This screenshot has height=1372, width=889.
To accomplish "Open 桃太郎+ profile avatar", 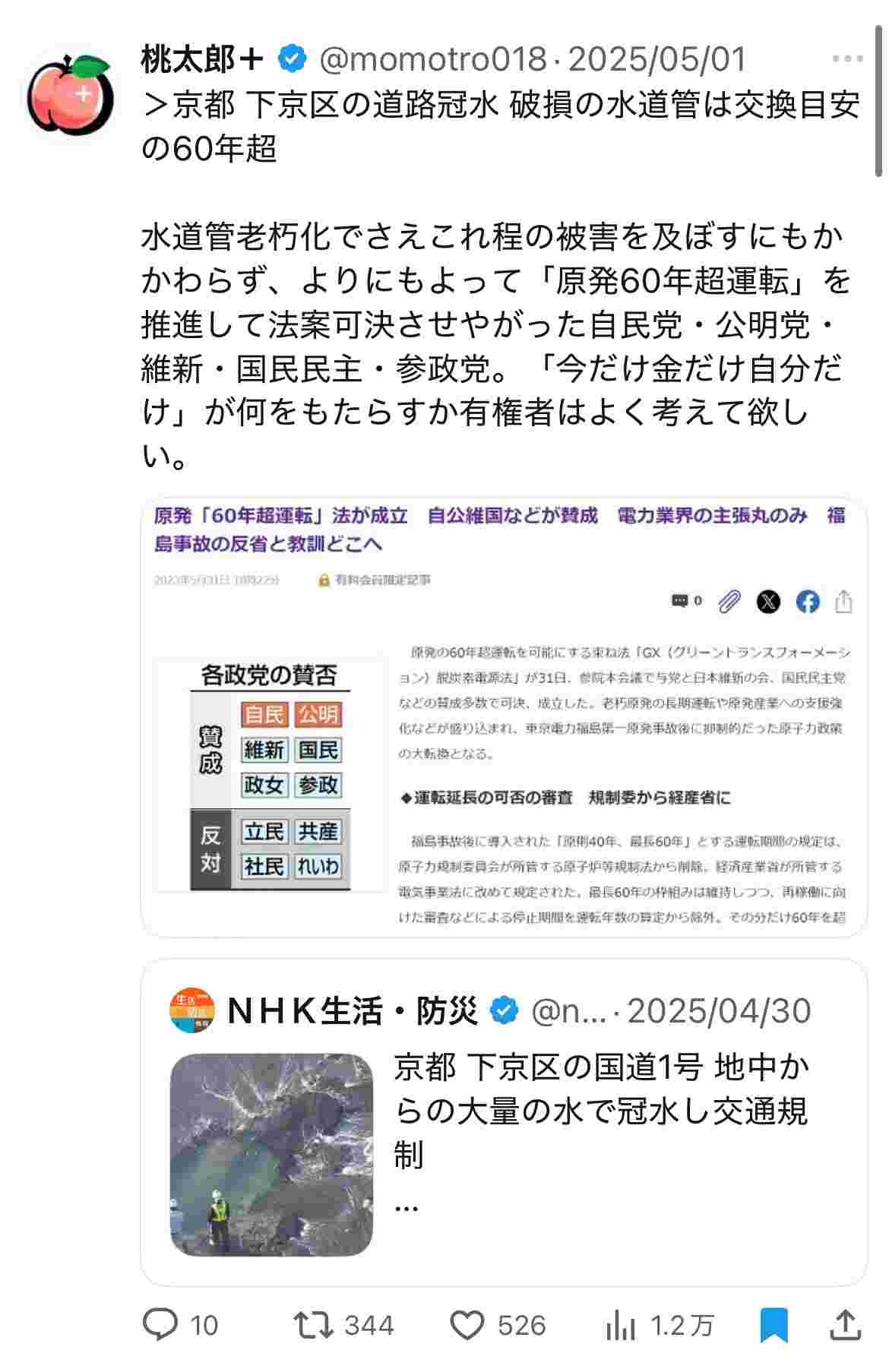I will (70, 93).
